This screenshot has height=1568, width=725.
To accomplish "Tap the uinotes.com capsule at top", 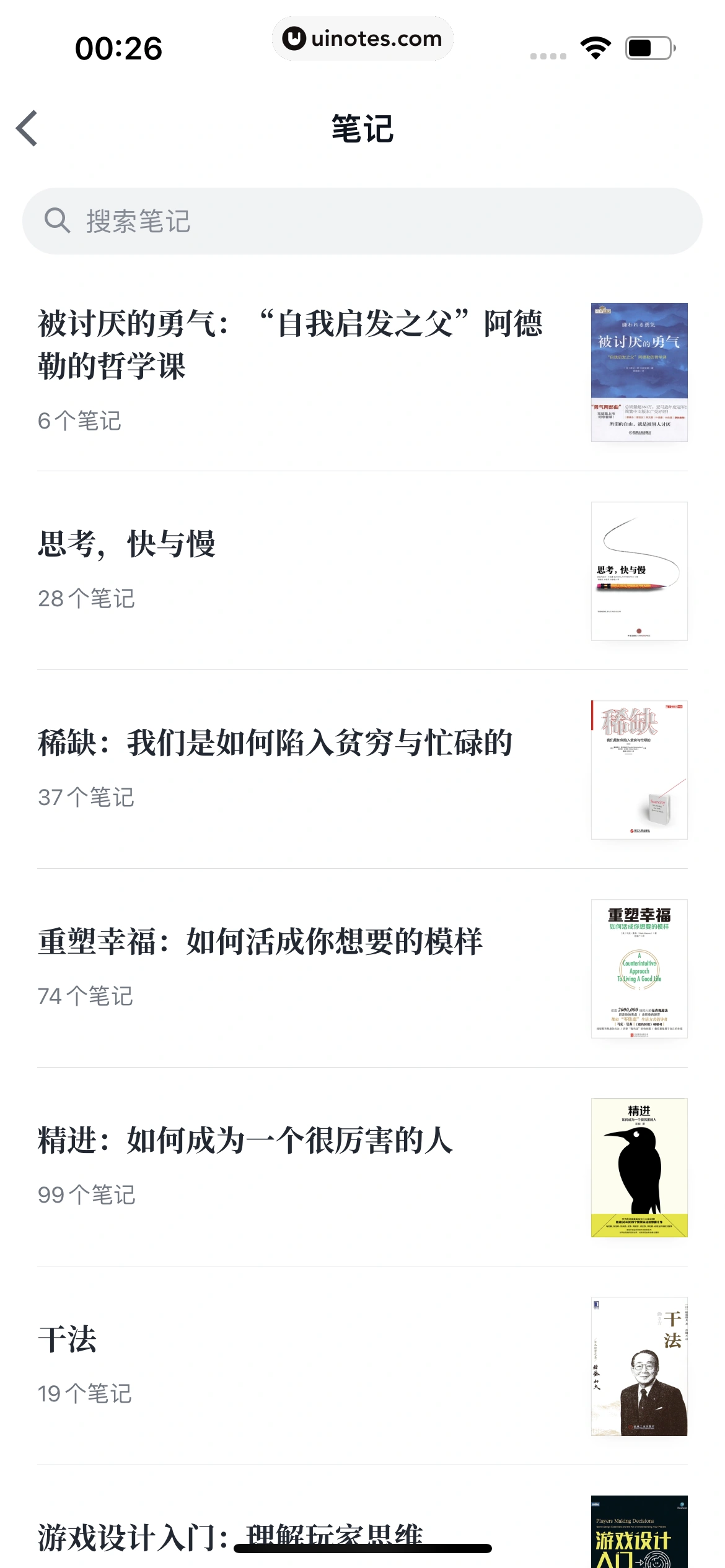I will pyautogui.click(x=362, y=38).
